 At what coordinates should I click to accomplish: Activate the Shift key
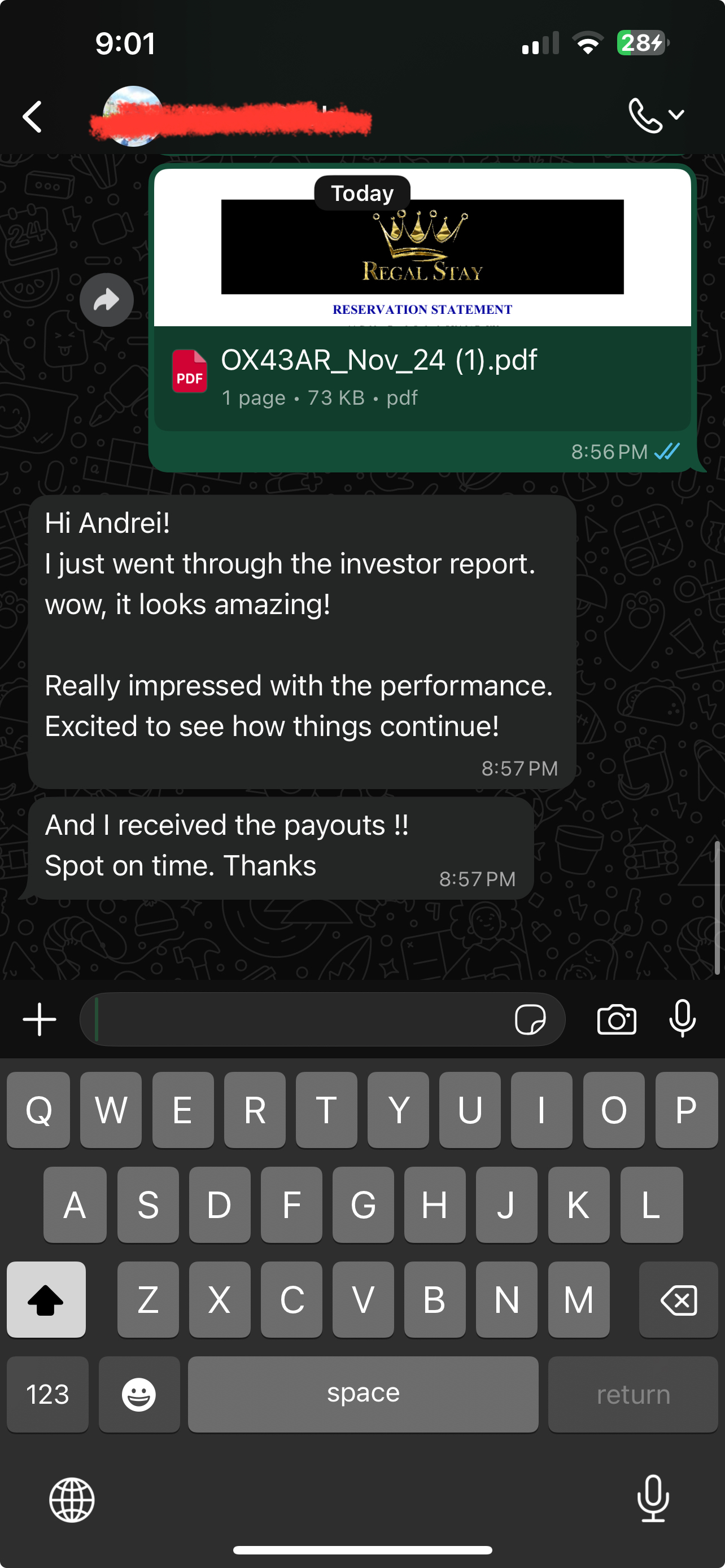click(x=46, y=1299)
